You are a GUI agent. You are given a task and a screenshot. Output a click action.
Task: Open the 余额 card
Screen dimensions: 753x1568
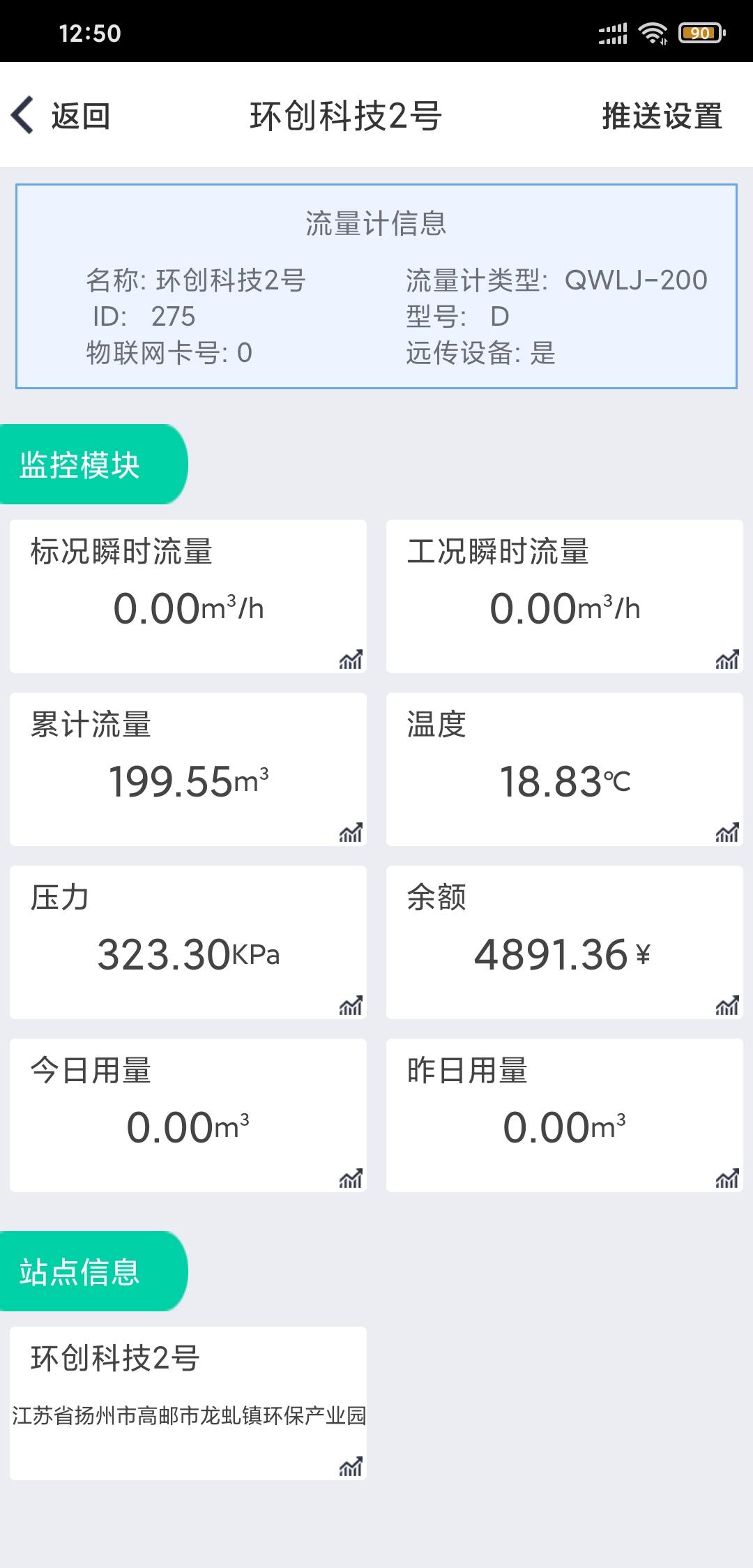(565, 942)
